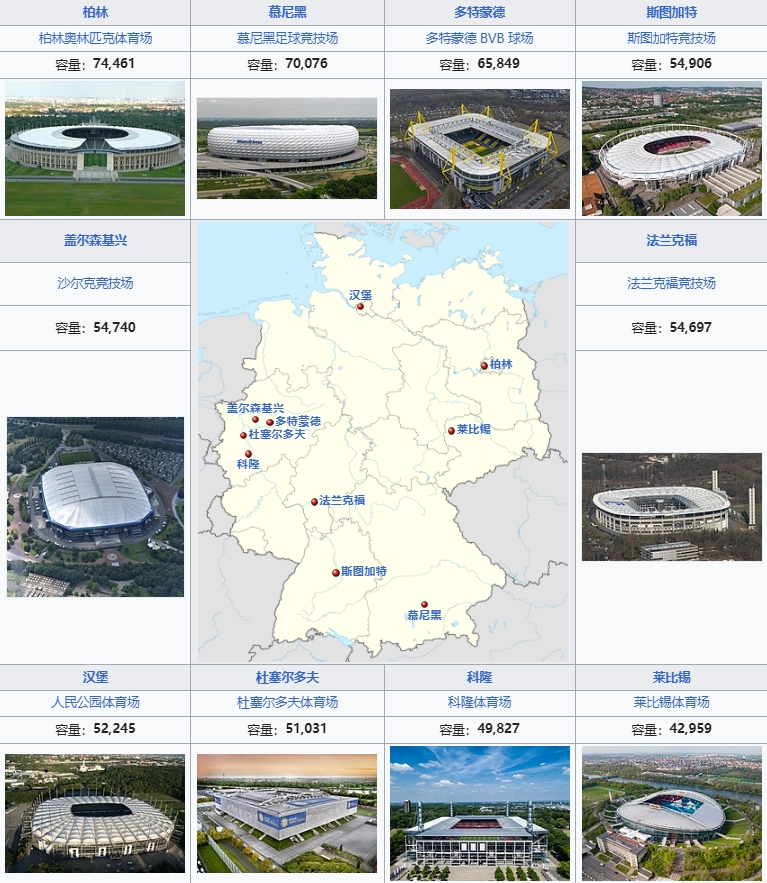The width and height of the screenshot is (767, 883).
Task: Open the 沙尔克竞技场 stadium link
Action: [x=95, y=283]
